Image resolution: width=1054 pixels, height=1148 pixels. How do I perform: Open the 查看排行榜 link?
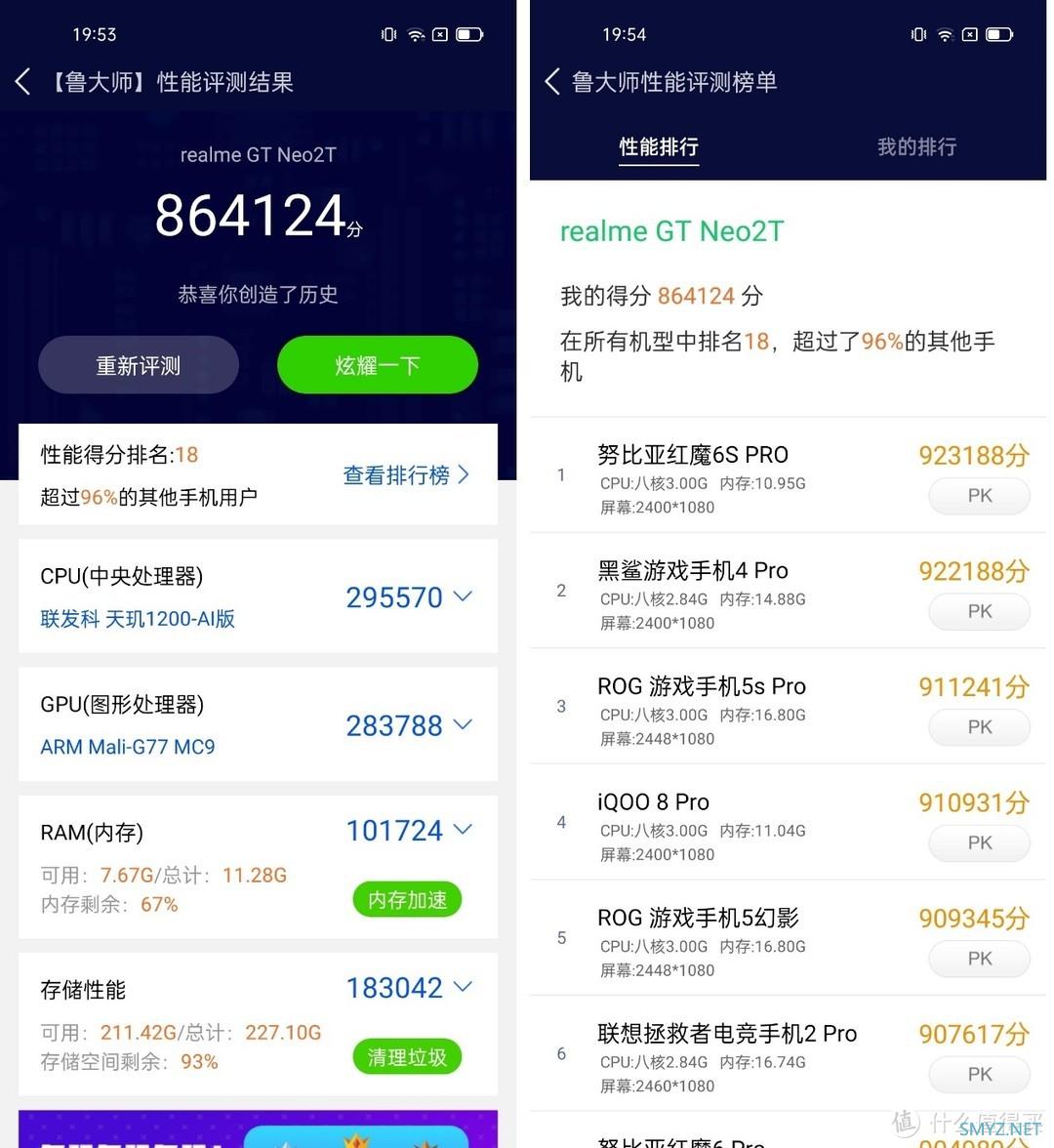click(x=406, y=475)
